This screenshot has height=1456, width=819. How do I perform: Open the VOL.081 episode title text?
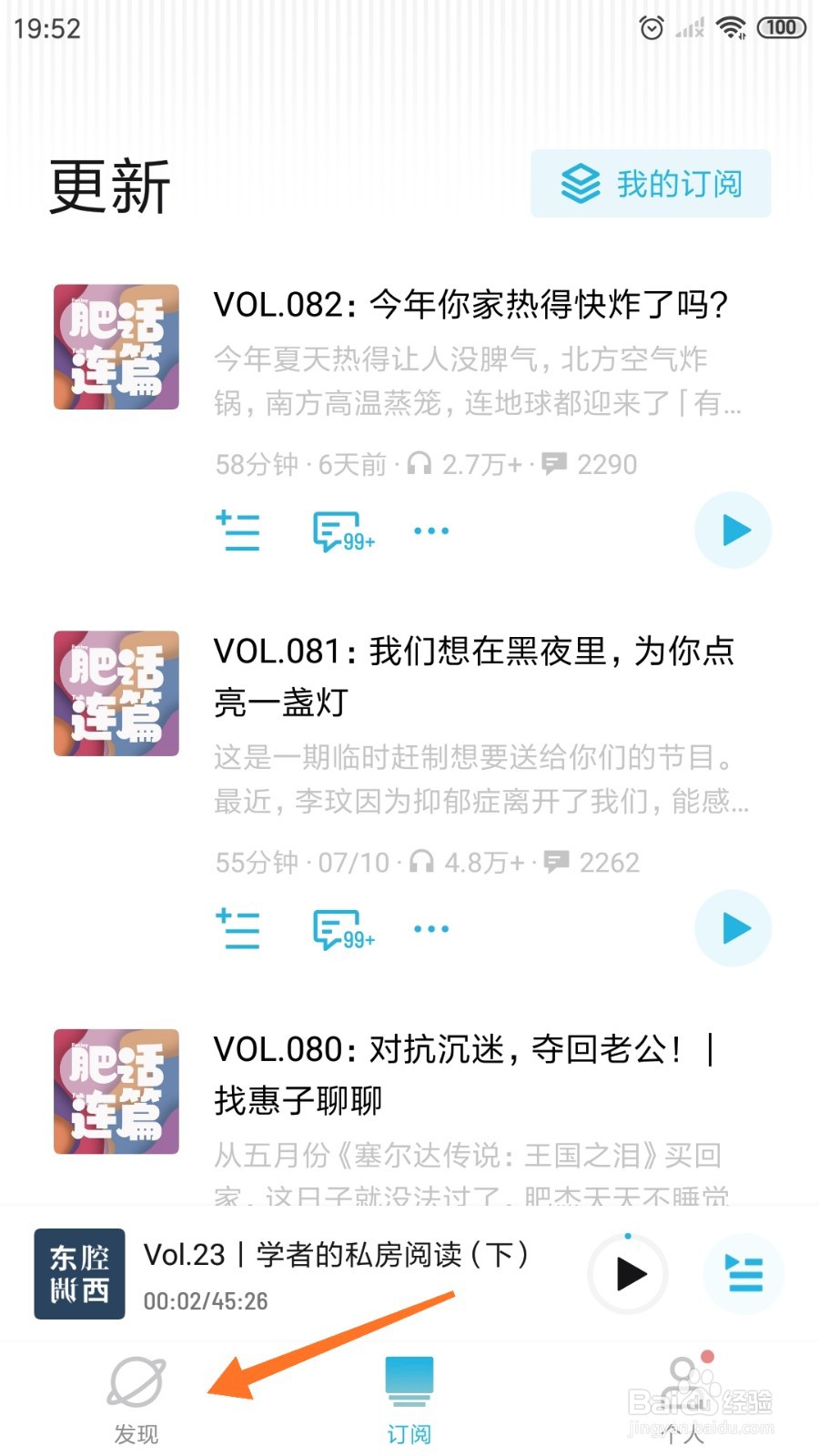[x=473, y=675]
